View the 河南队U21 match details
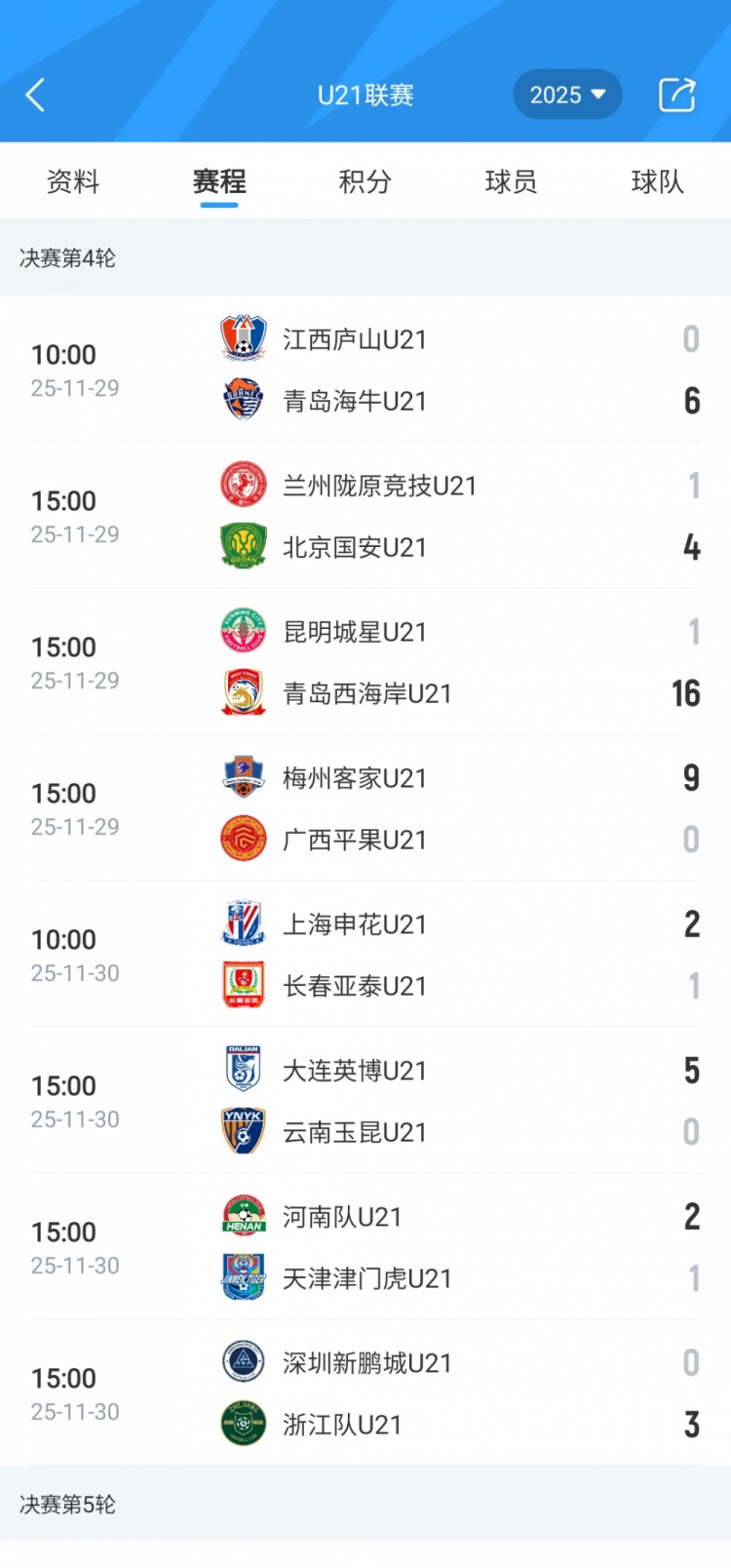731x1568 pixels. pyautogui.click(x=365, y=1246)
